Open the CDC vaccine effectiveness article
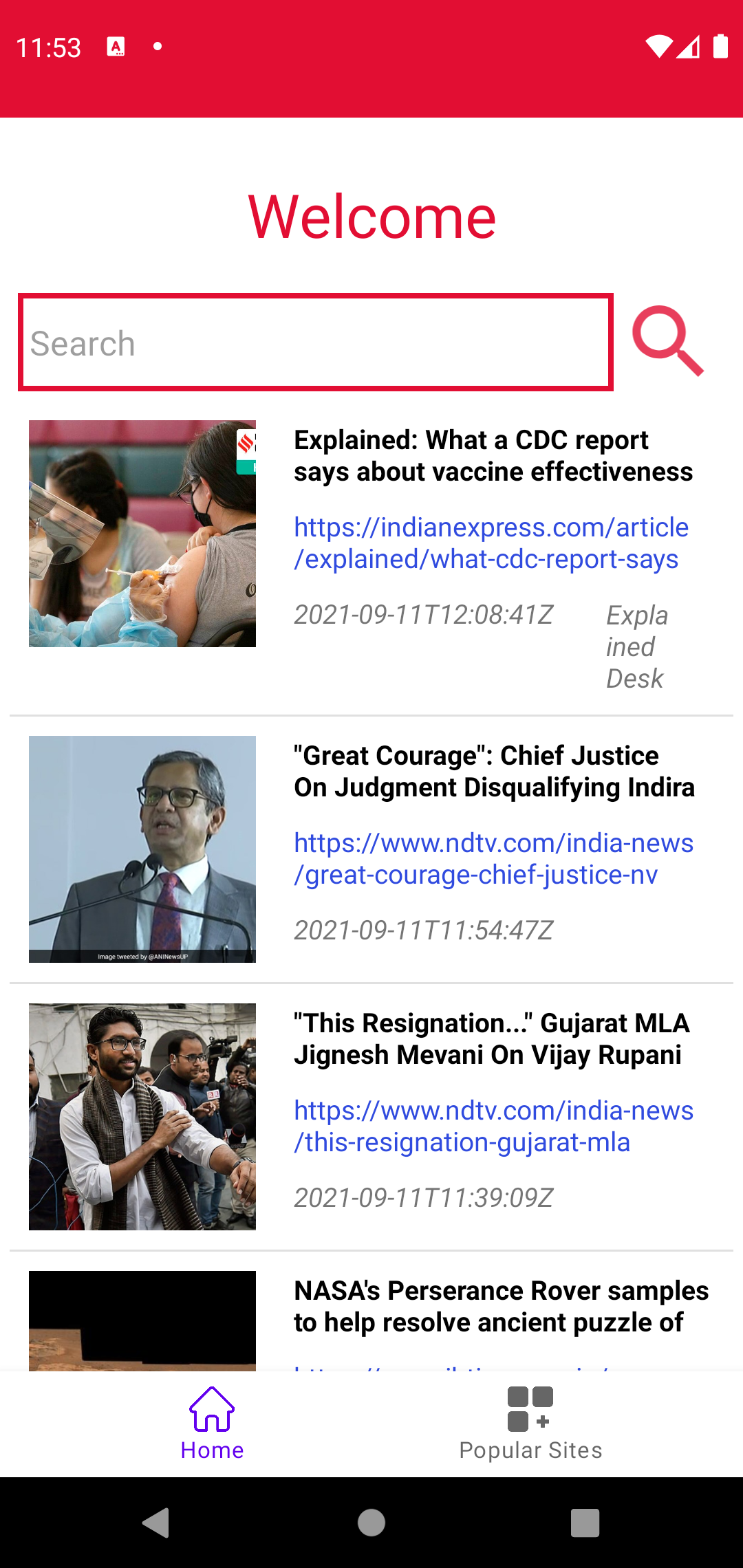Image resolution: width=743 pixels, height=1568 pixels. click(493, 456)
